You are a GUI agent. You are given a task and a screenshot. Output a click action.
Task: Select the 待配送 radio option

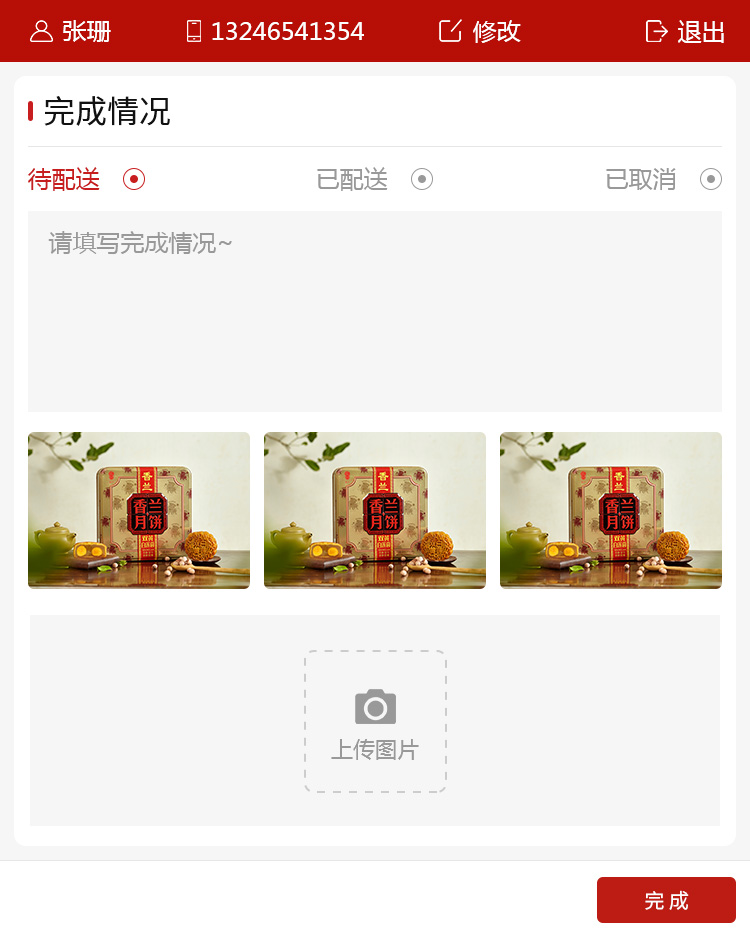tap(134, 179)
